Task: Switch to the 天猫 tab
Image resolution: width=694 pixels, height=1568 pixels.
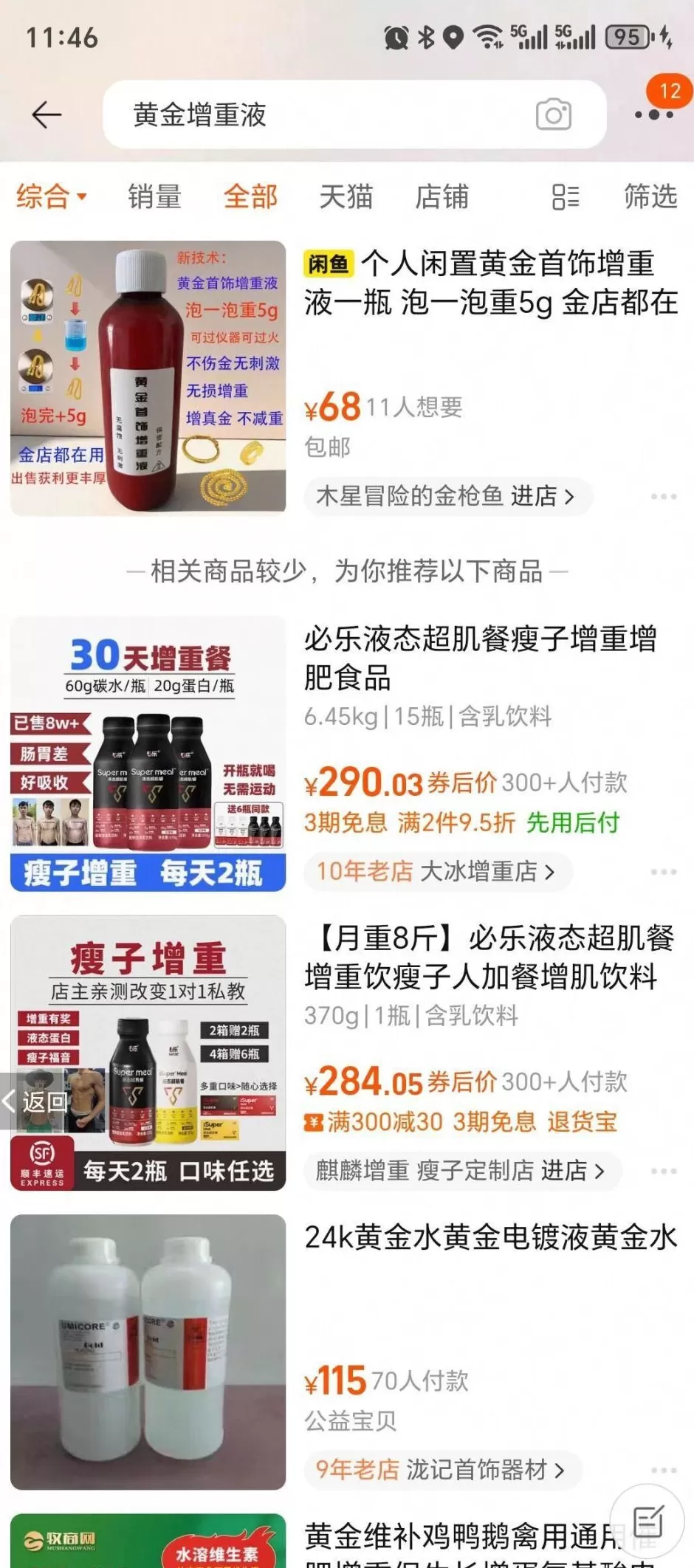Action: pos(346,197)
